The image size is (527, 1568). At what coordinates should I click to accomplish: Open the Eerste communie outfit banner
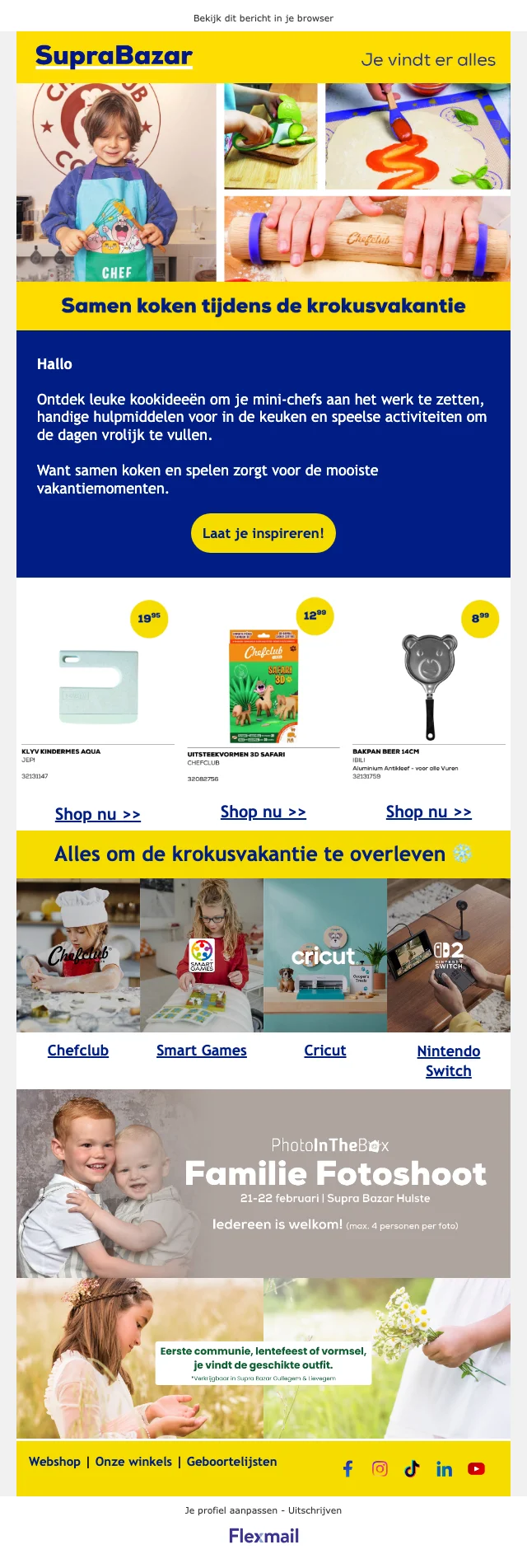pos(263,1358)
